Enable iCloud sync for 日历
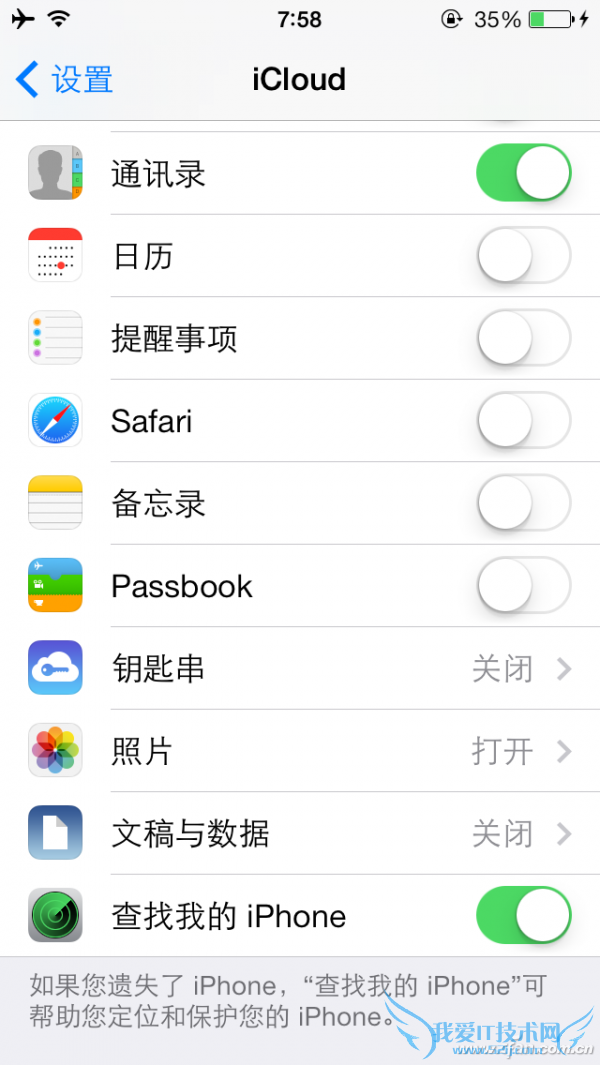The width and height of the screenshot is (600, 1065). point(523,256)
